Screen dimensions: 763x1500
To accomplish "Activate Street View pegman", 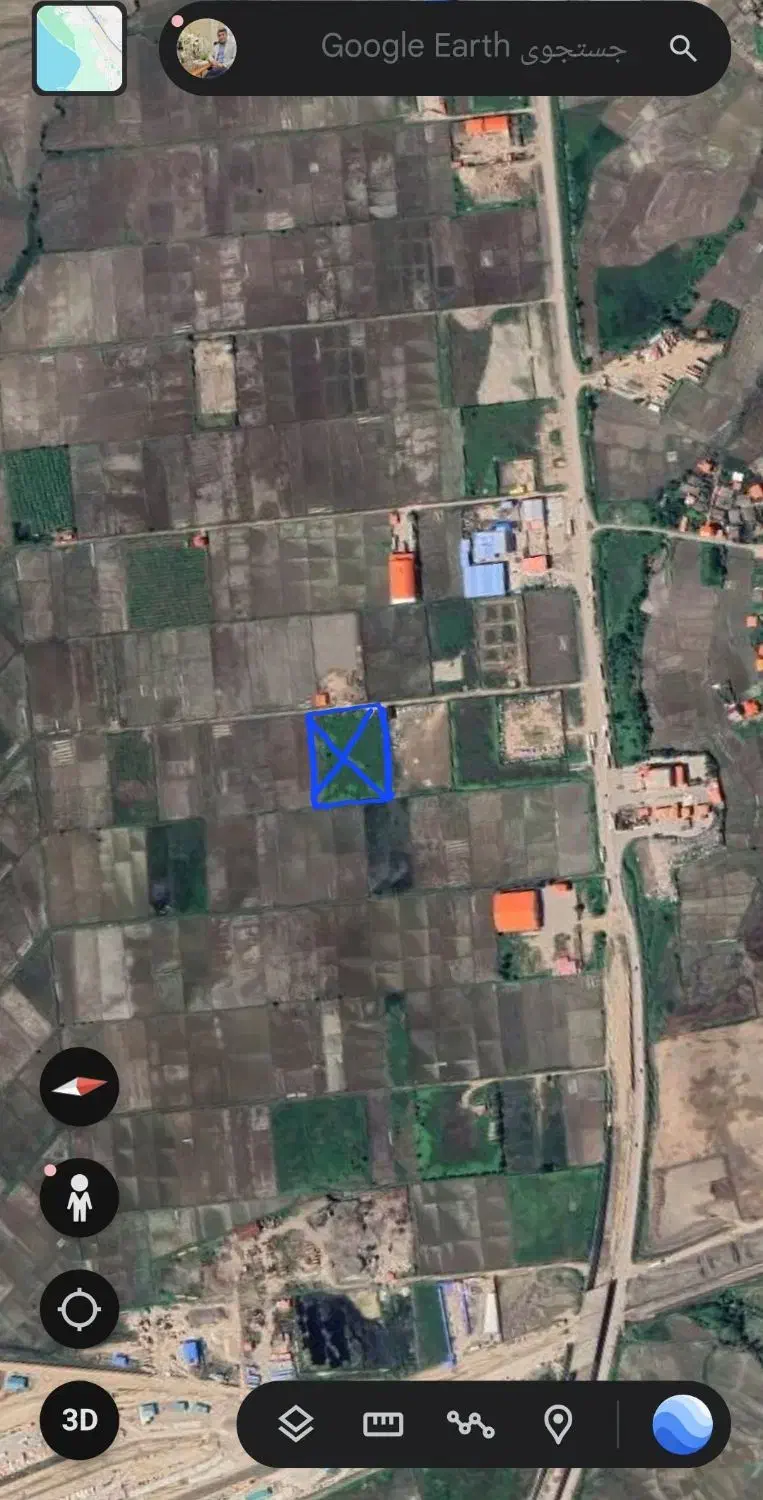I will click(x=79, y=1198).
